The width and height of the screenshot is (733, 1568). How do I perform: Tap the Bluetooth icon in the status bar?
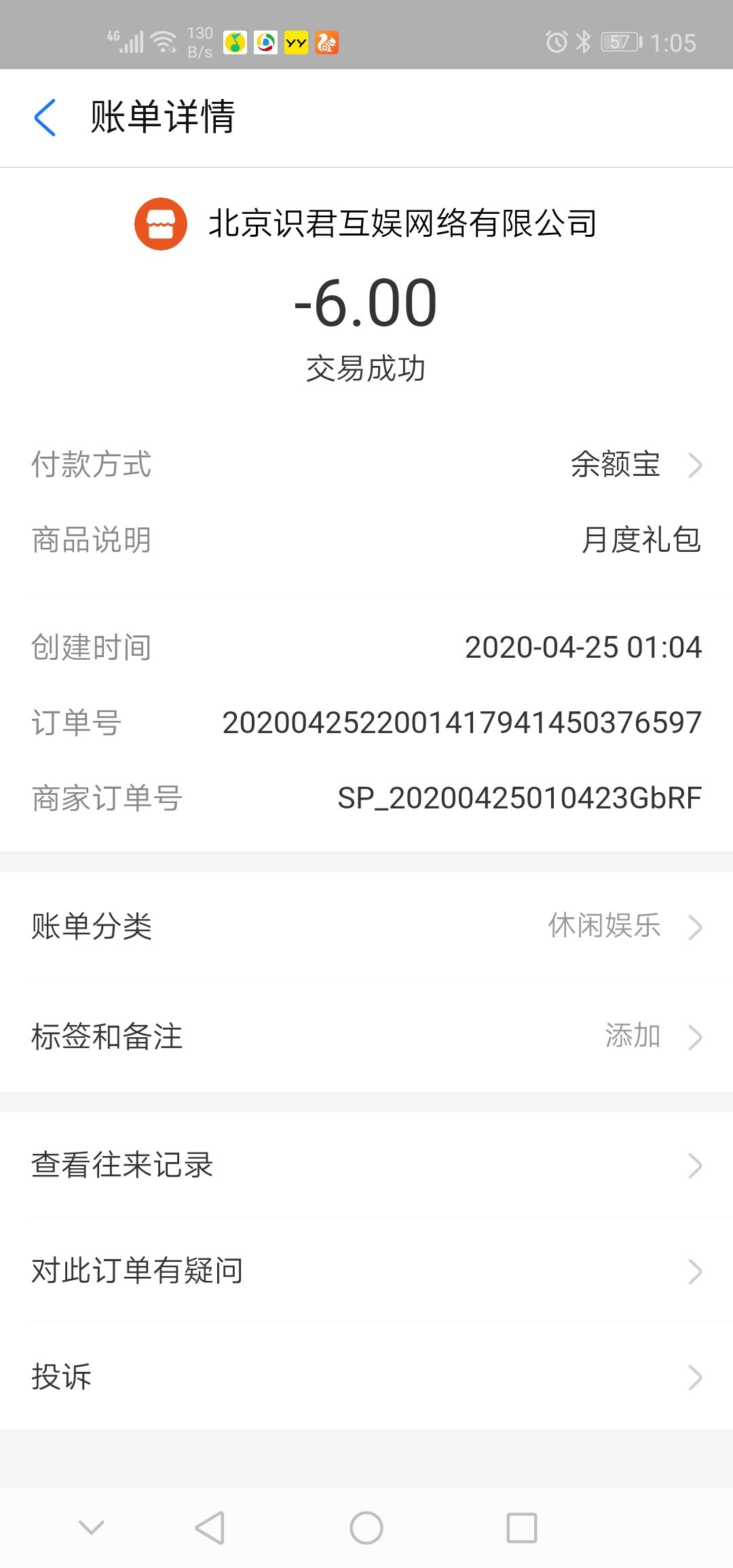click(582, 41)
